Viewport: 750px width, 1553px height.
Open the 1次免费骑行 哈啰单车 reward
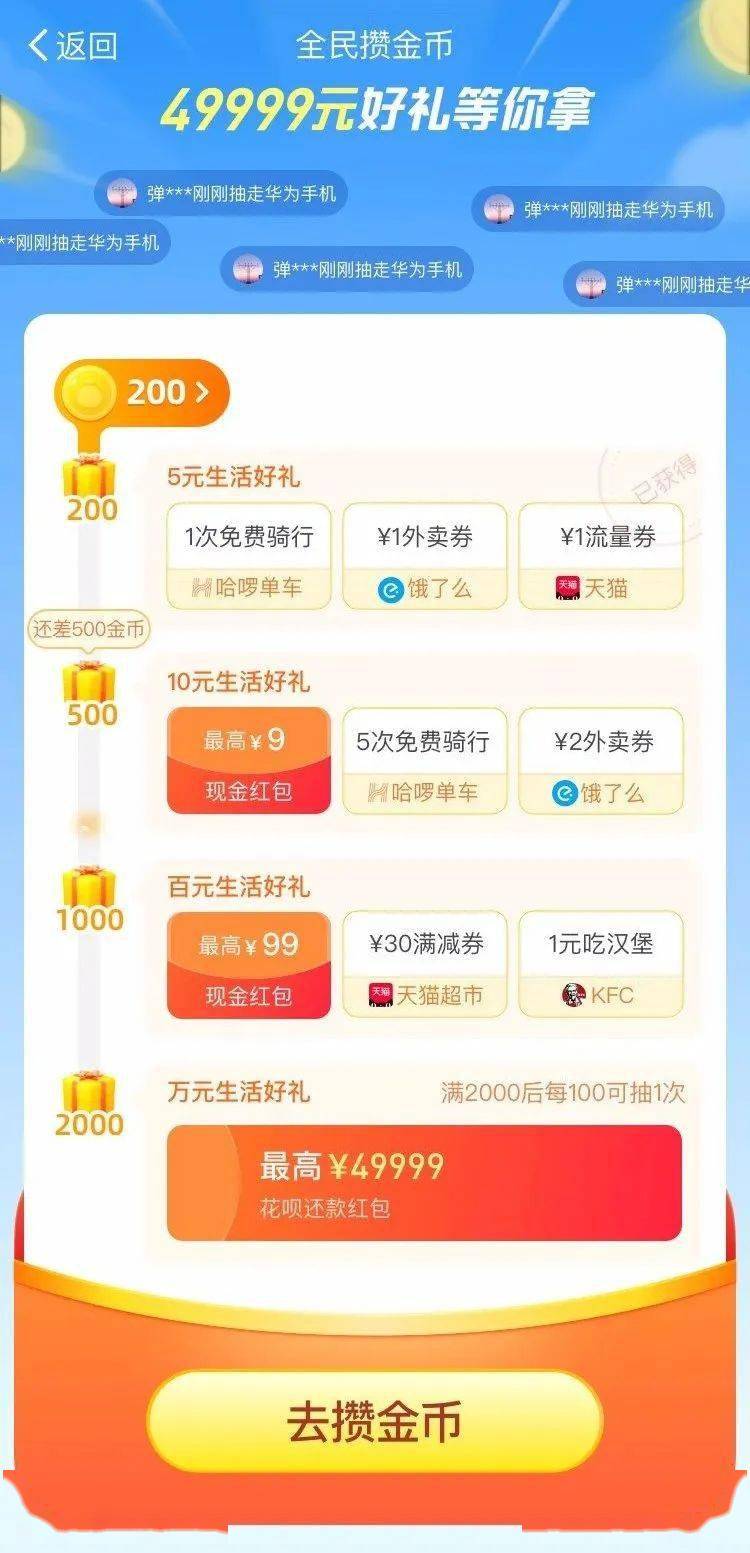coord(249,556)
